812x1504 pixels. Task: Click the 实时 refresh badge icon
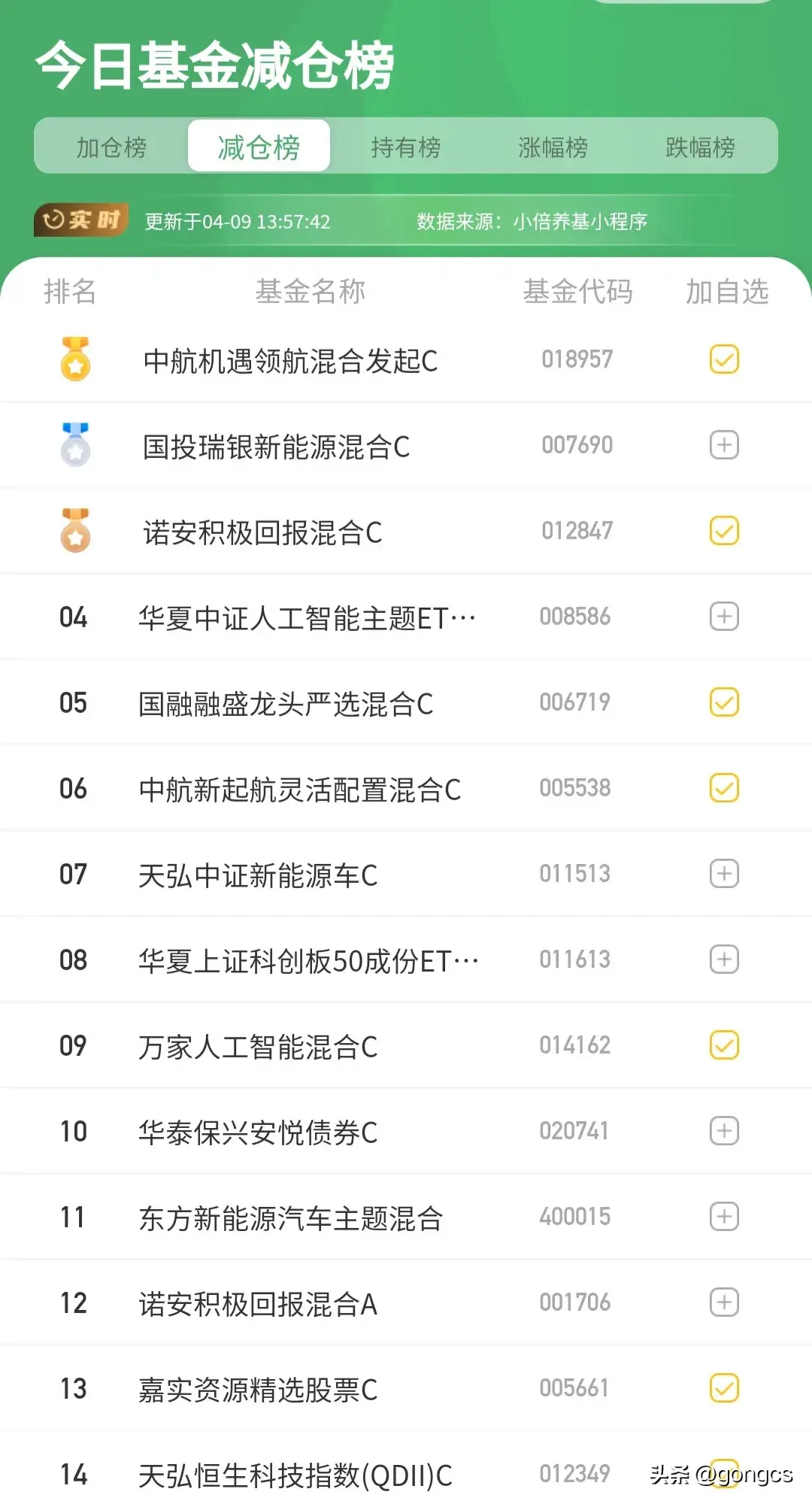80,220
